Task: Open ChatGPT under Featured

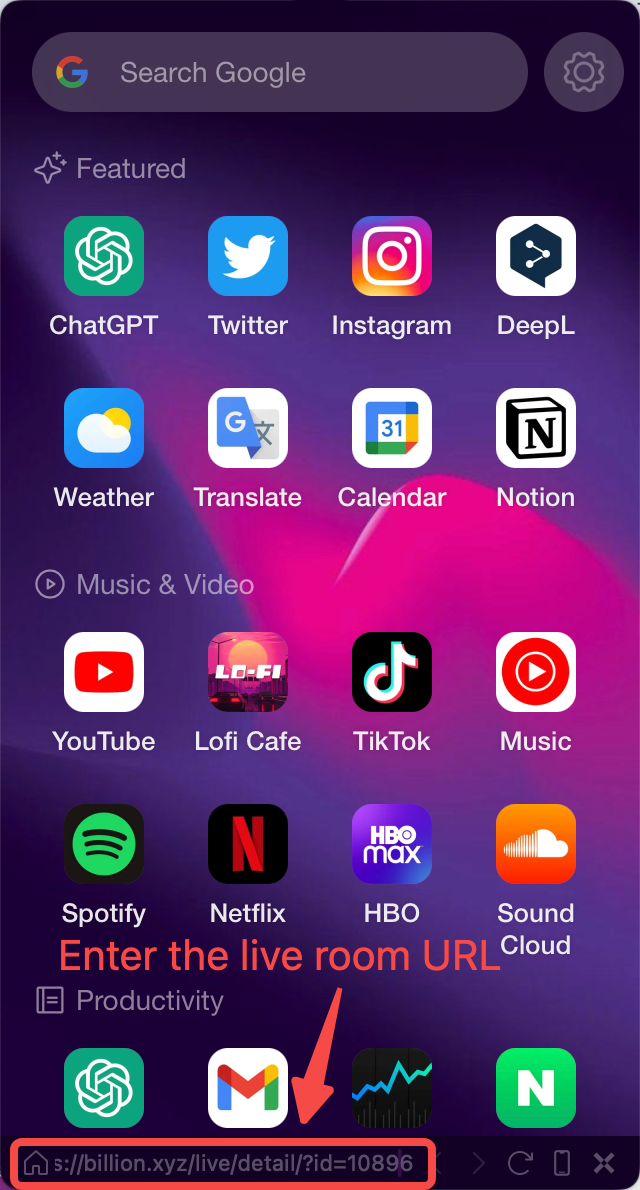Action: (104, 256)
